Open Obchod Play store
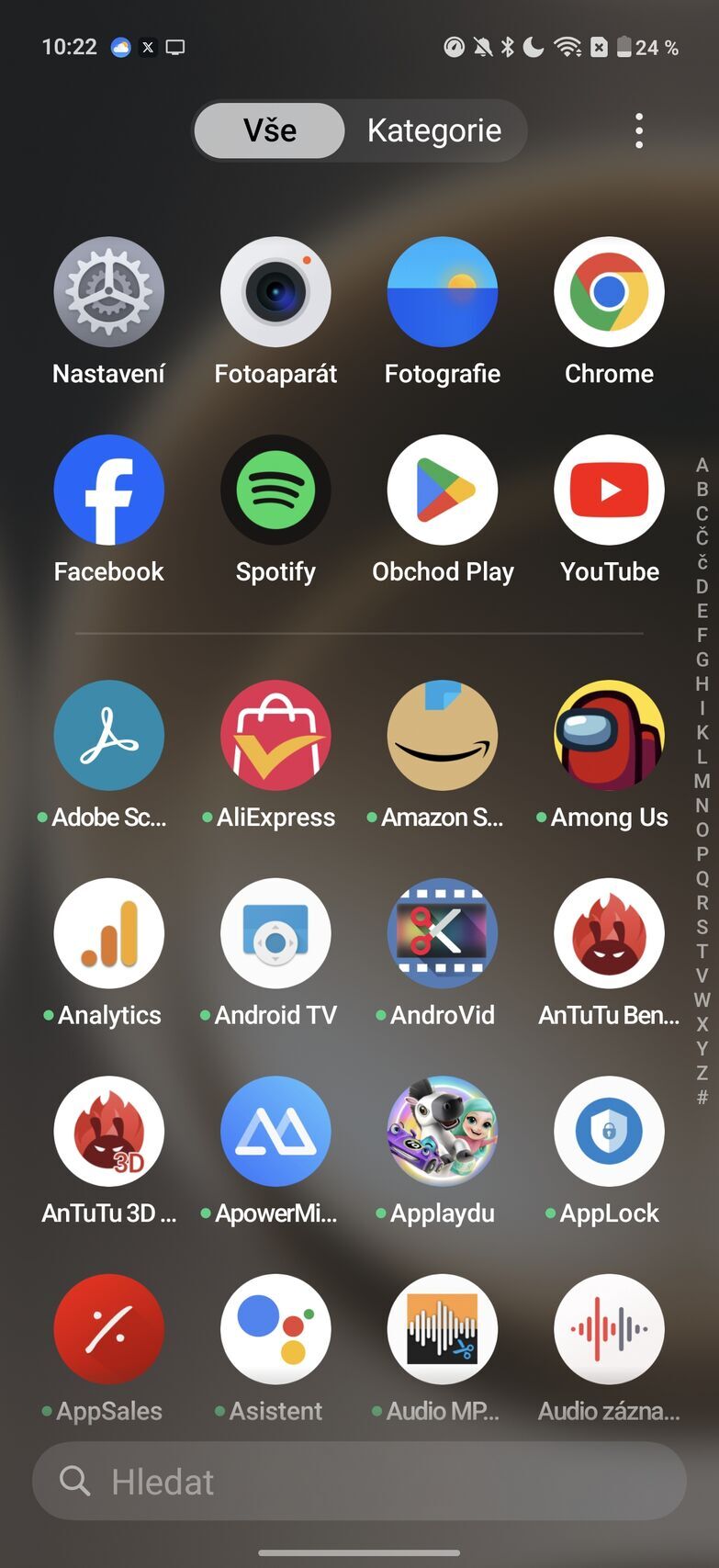This screenshot has width=719, height=1568. point(442,490)
